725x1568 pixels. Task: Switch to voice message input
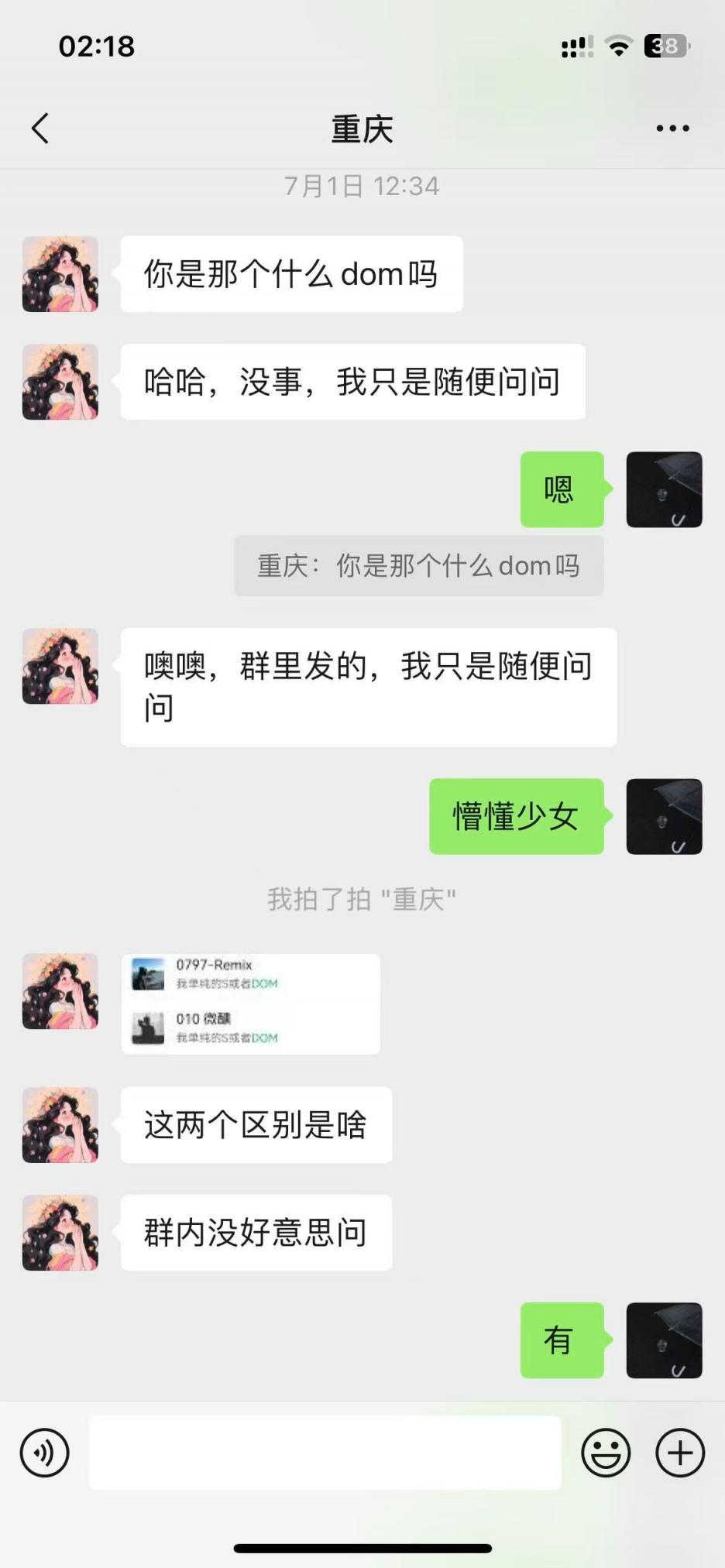point(45,1453)
